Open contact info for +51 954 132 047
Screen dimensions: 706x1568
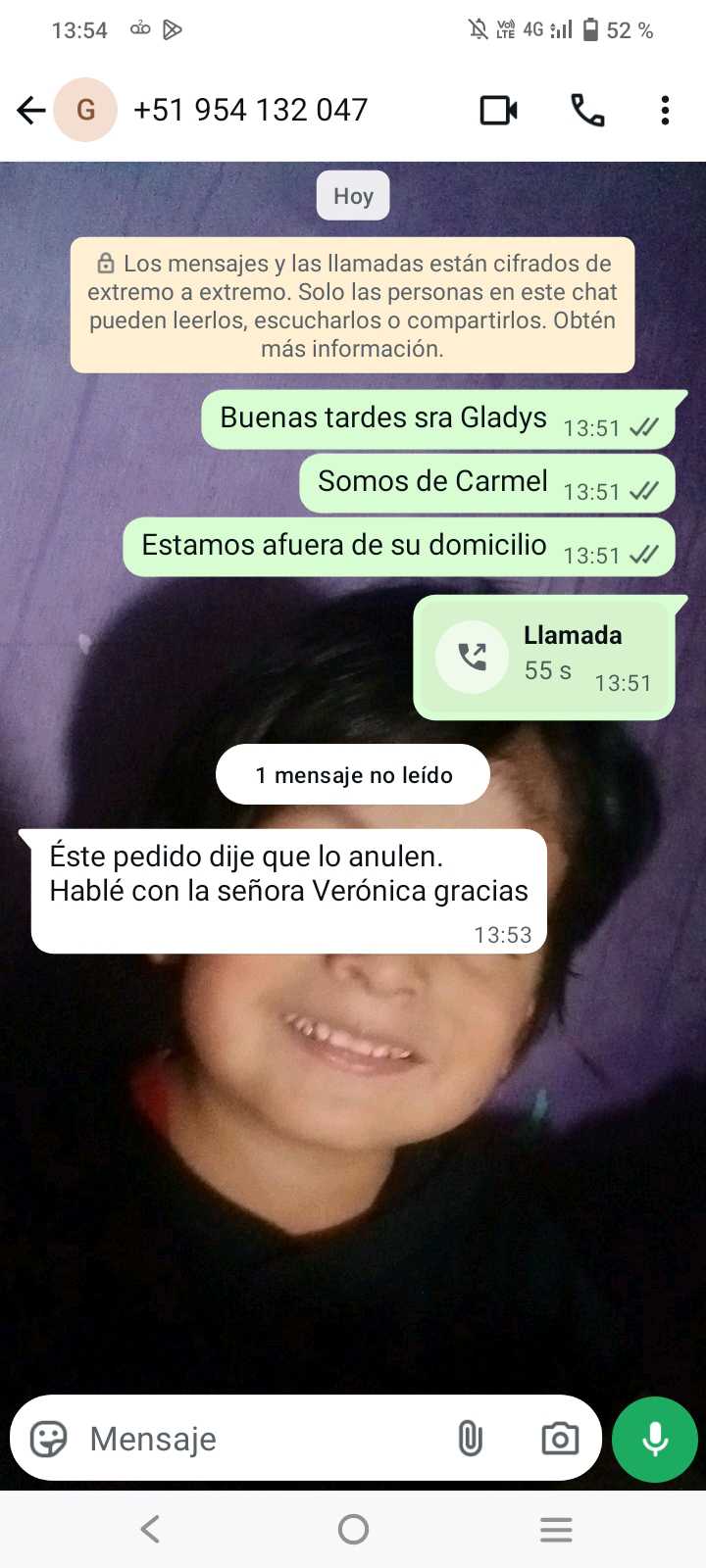(x=250, y=110)
